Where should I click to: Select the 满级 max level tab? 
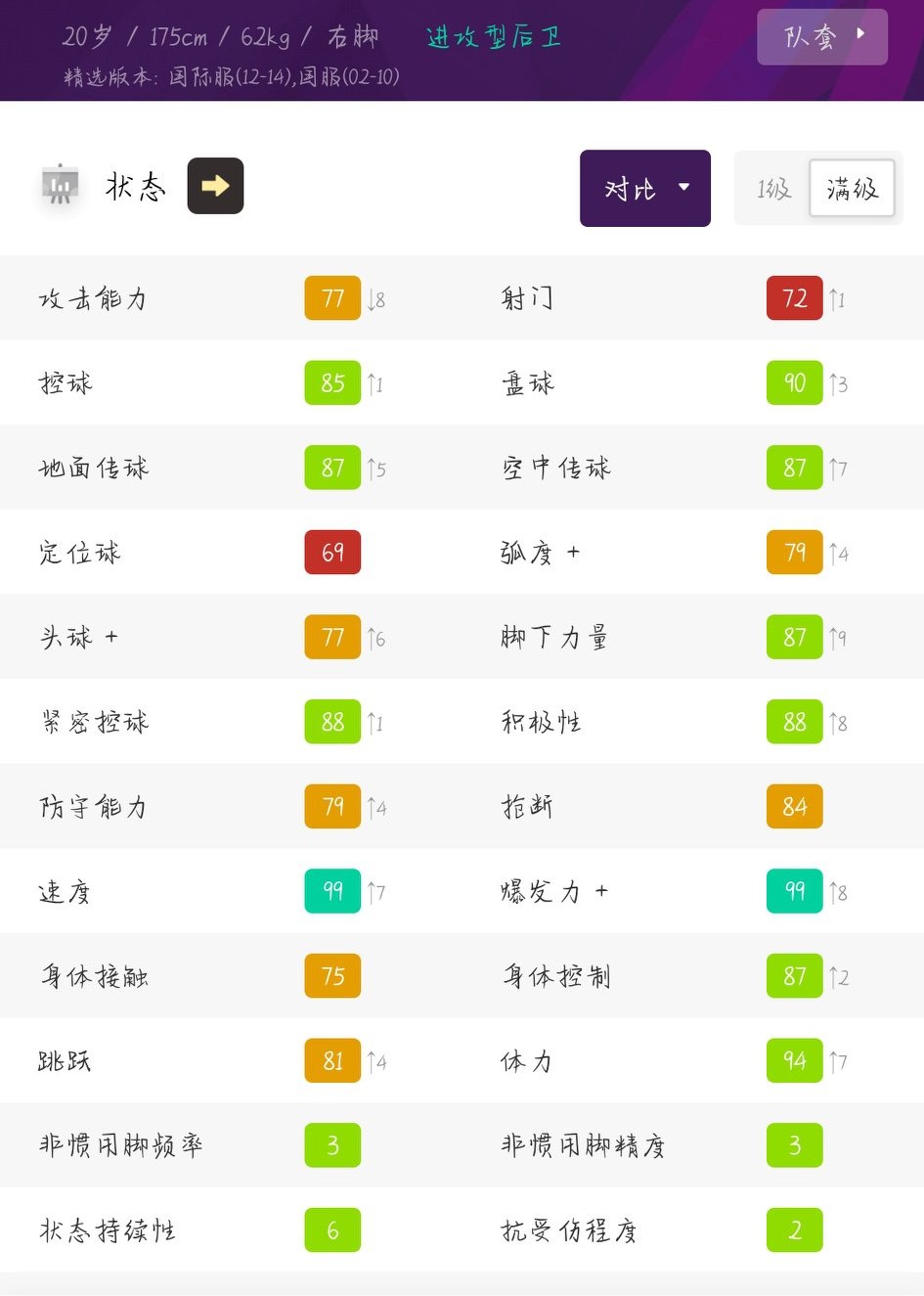(852, 189)
